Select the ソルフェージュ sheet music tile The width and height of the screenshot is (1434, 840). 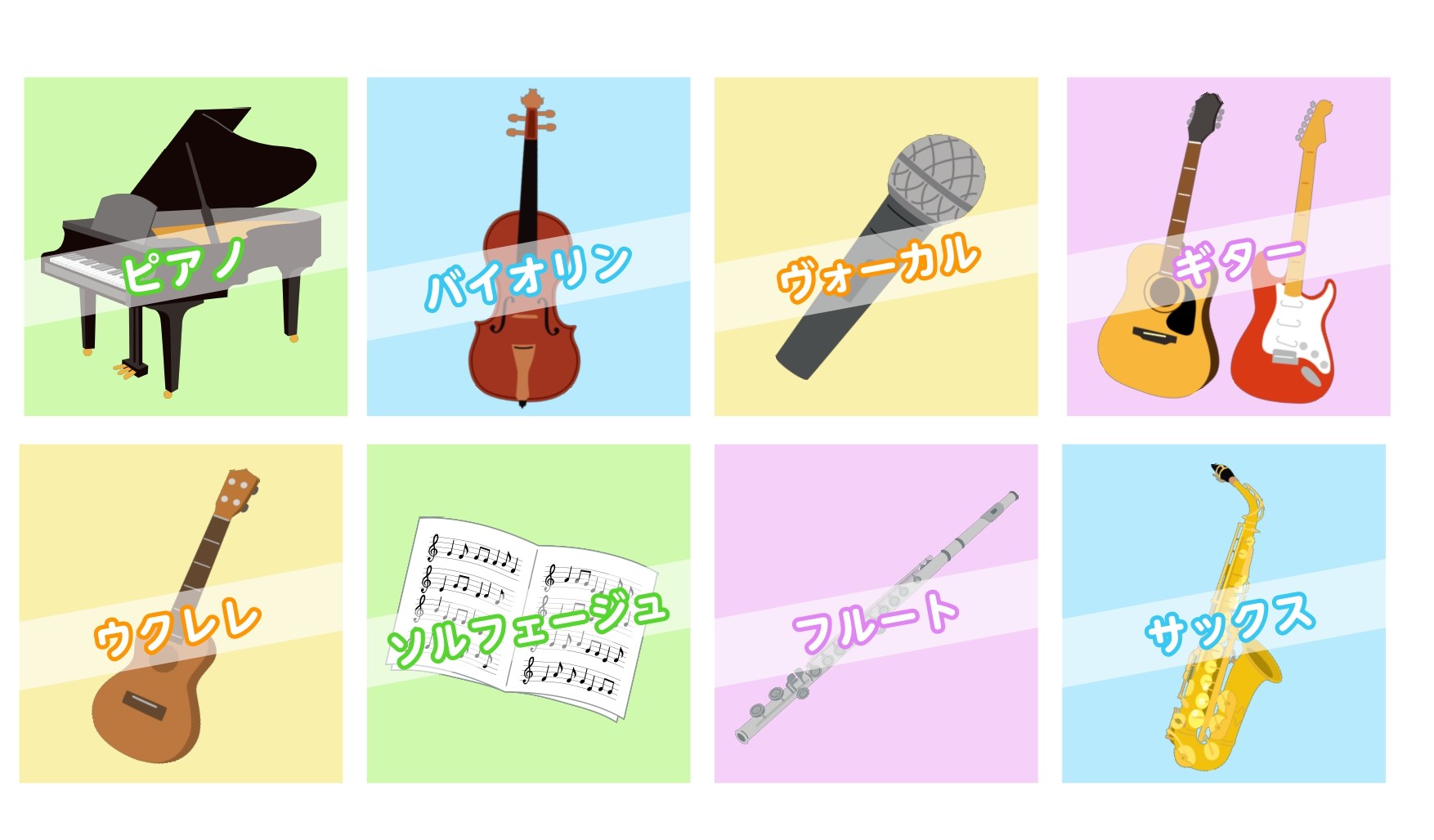coord(528,614)
